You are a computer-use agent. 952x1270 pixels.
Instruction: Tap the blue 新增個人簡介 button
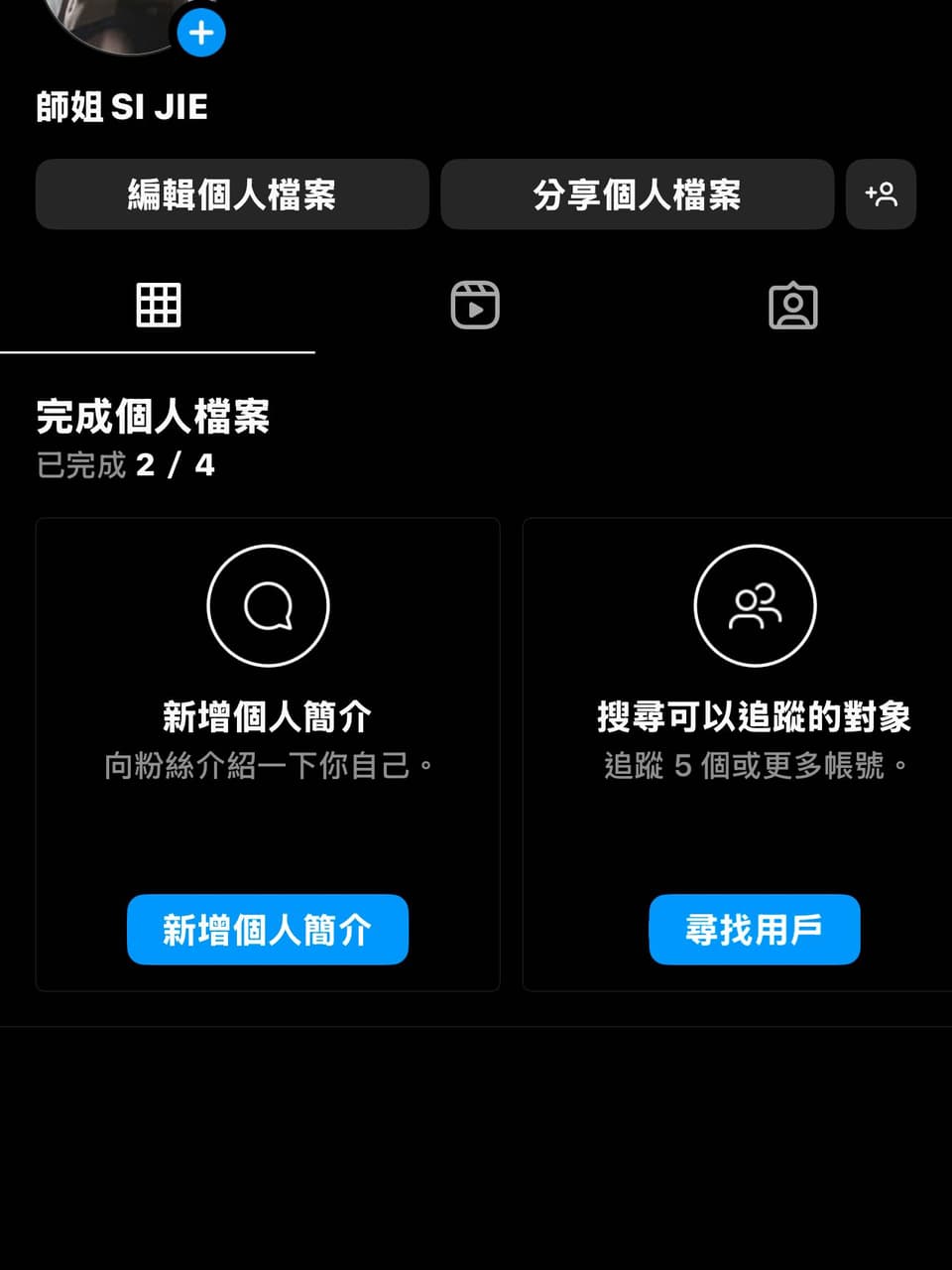(268, 930)
